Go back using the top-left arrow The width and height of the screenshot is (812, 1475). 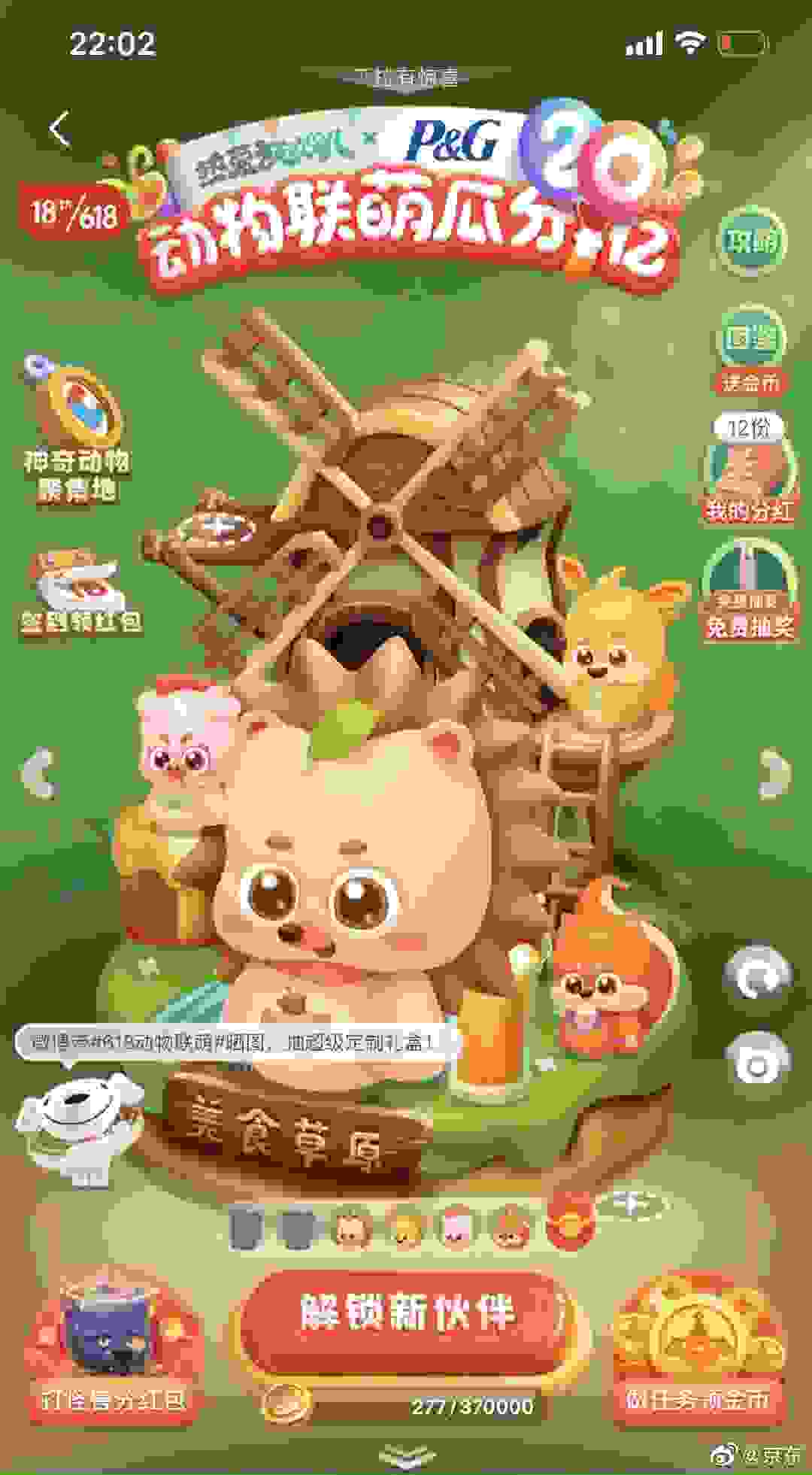tap(60, 129)
